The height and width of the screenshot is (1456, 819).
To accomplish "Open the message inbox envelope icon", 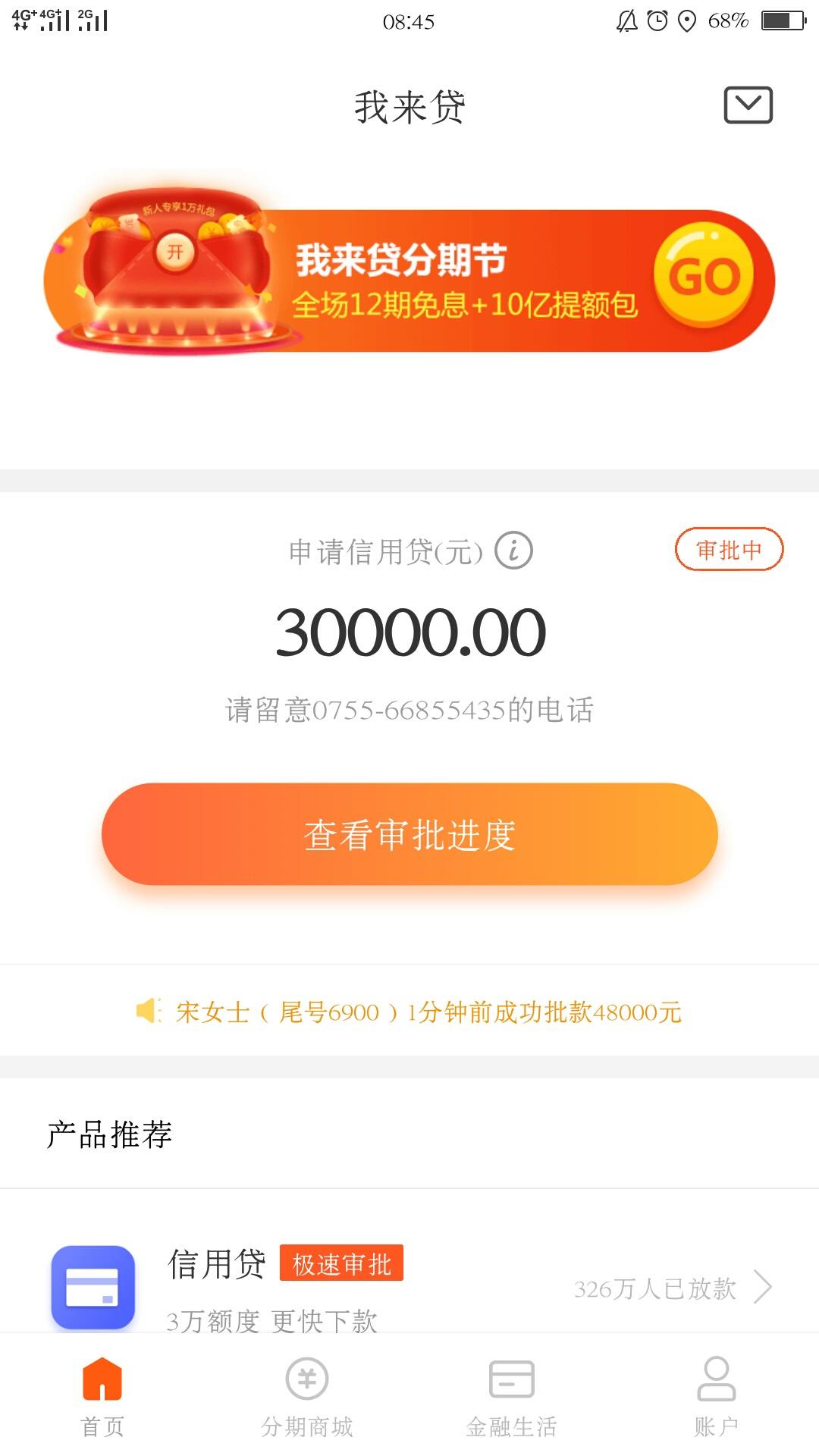I will pos(748,105).
